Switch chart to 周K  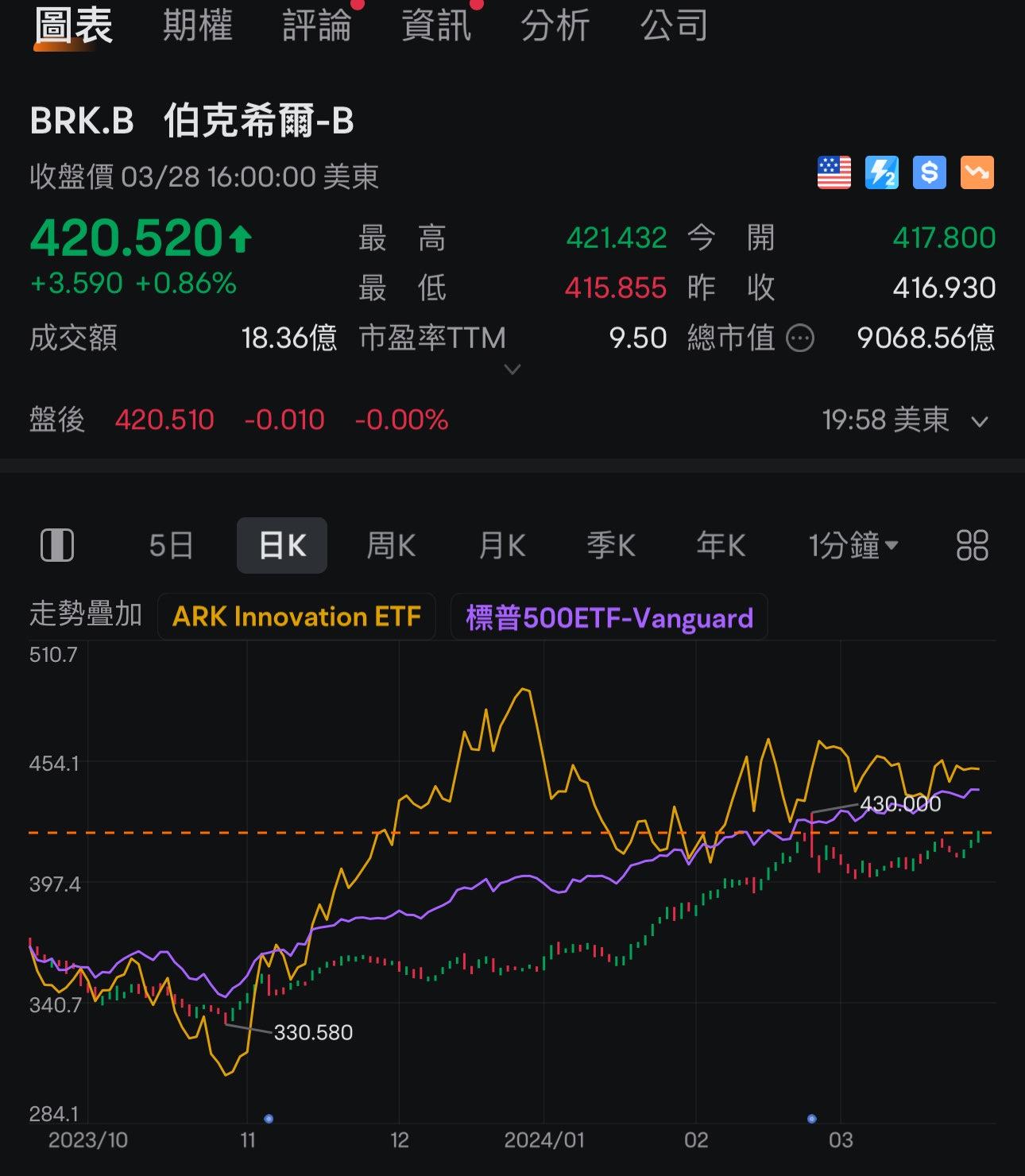pos(391,546)
